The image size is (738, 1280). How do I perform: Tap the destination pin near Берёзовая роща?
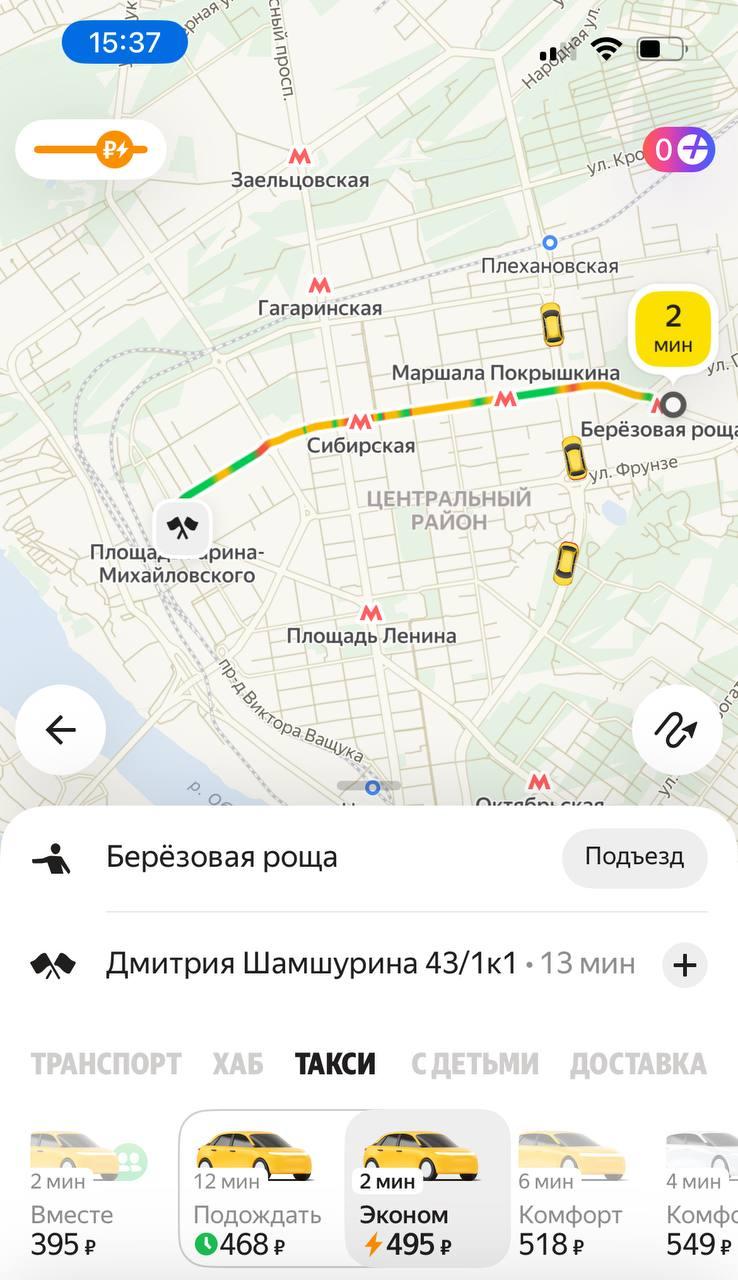[671, 405]
